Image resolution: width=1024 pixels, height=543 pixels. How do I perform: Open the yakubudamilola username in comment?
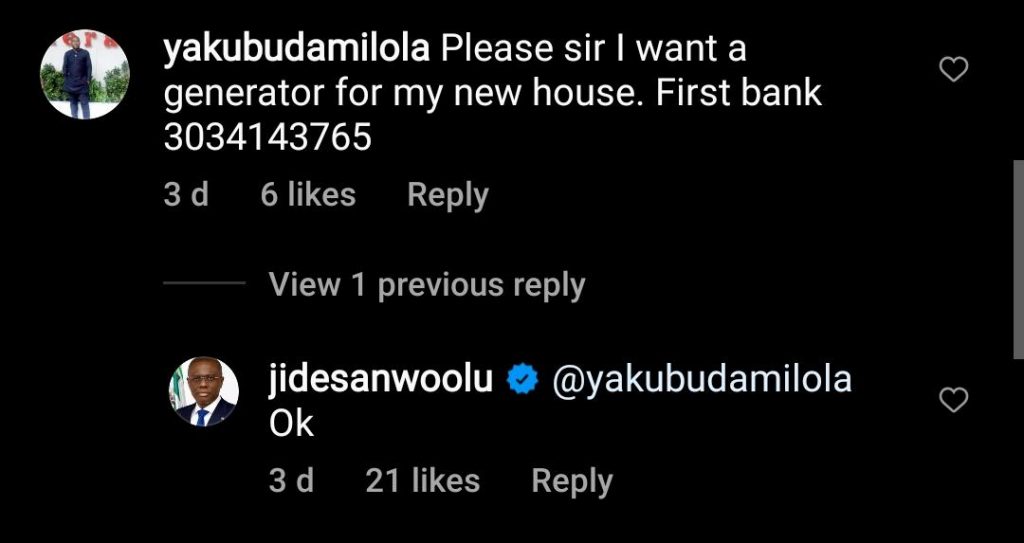[296, 49]
